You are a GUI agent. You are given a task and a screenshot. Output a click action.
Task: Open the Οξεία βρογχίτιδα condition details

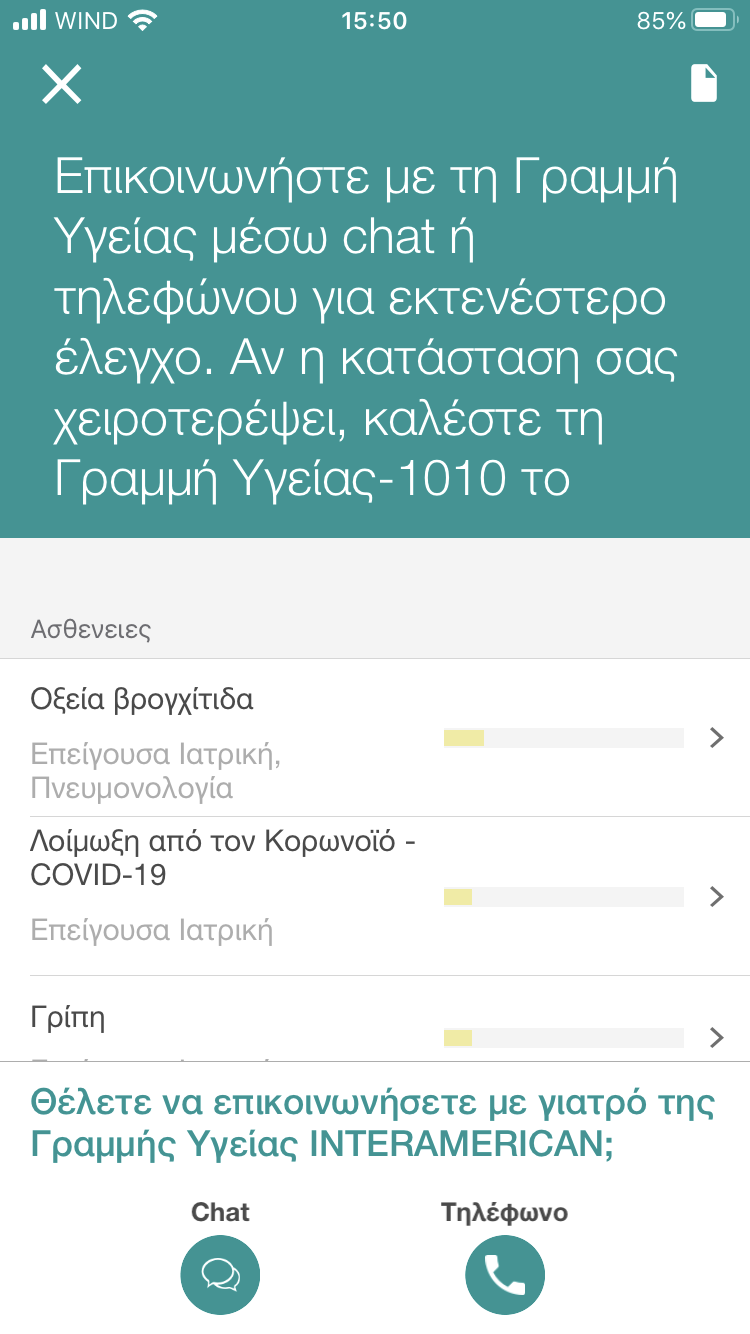(375, 738)
